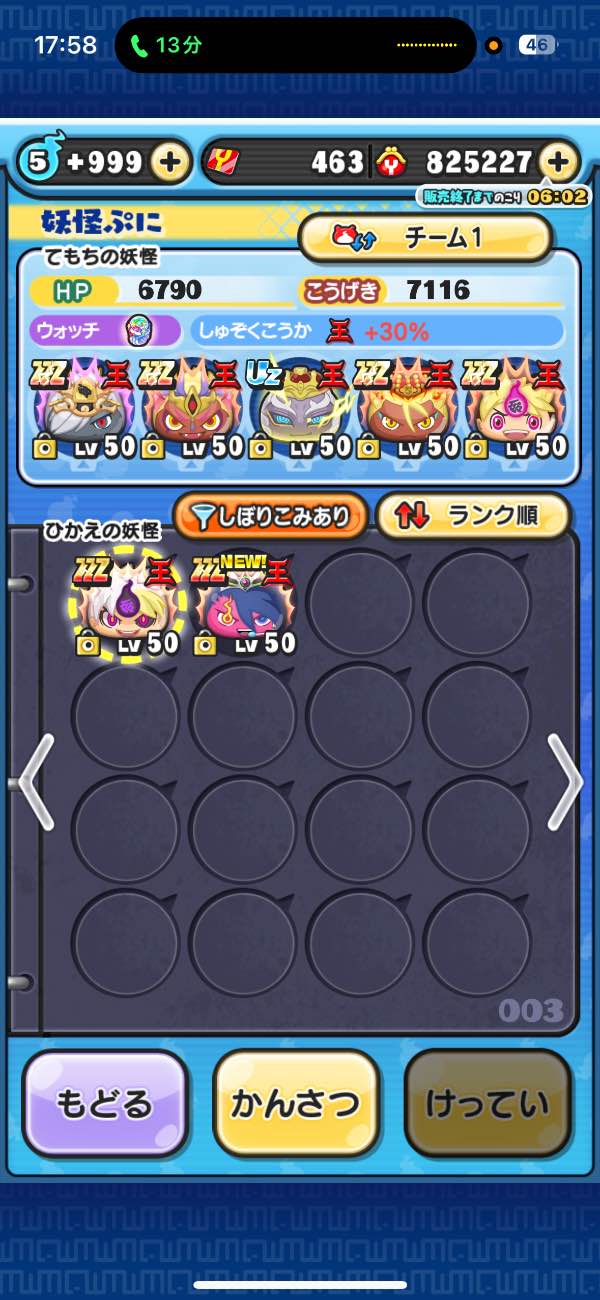Open the チーム1 team switcher

click(x=425, y=237)
